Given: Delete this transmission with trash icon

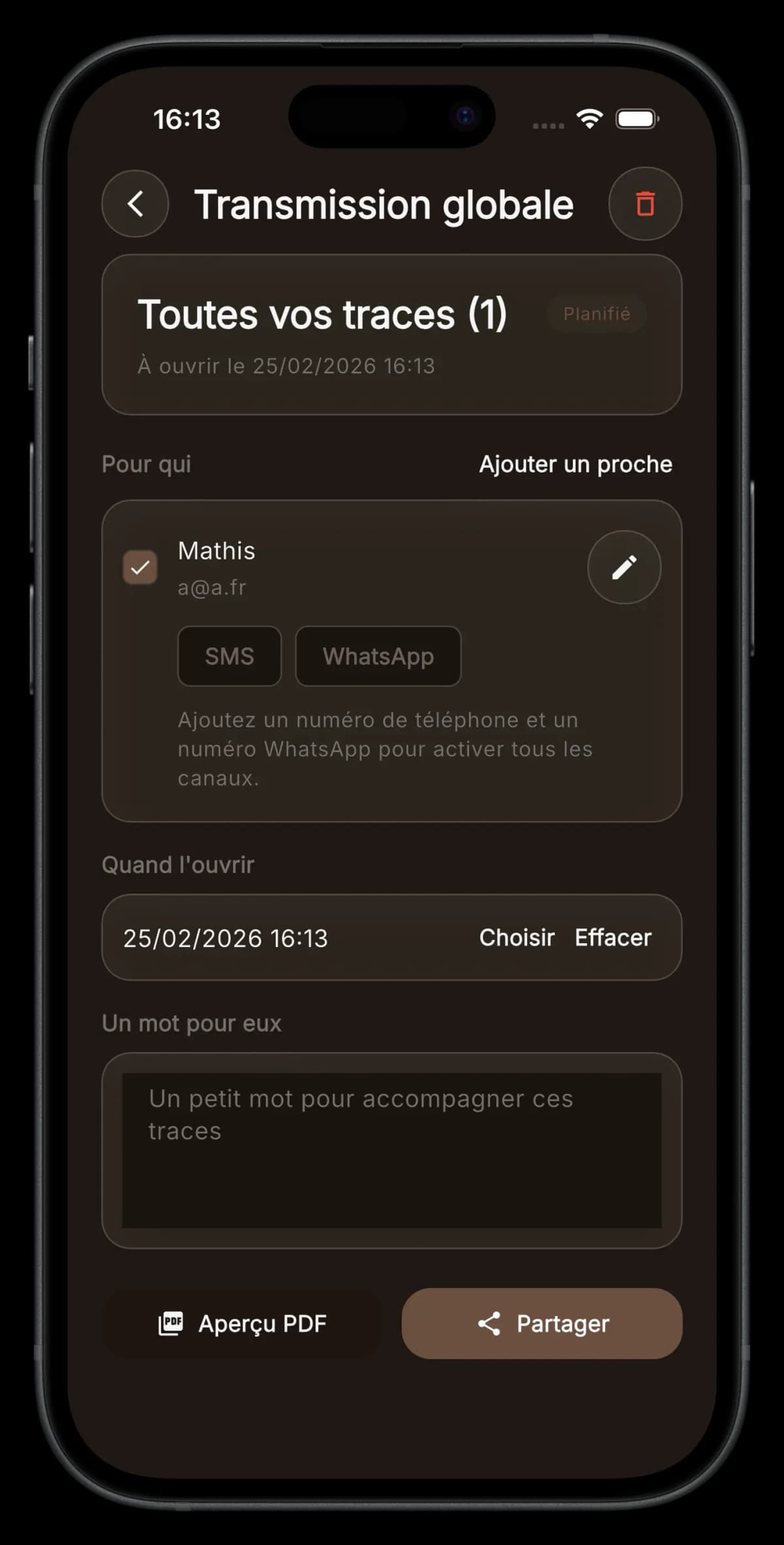Looking at the screenshot, I should click(645, 204).
